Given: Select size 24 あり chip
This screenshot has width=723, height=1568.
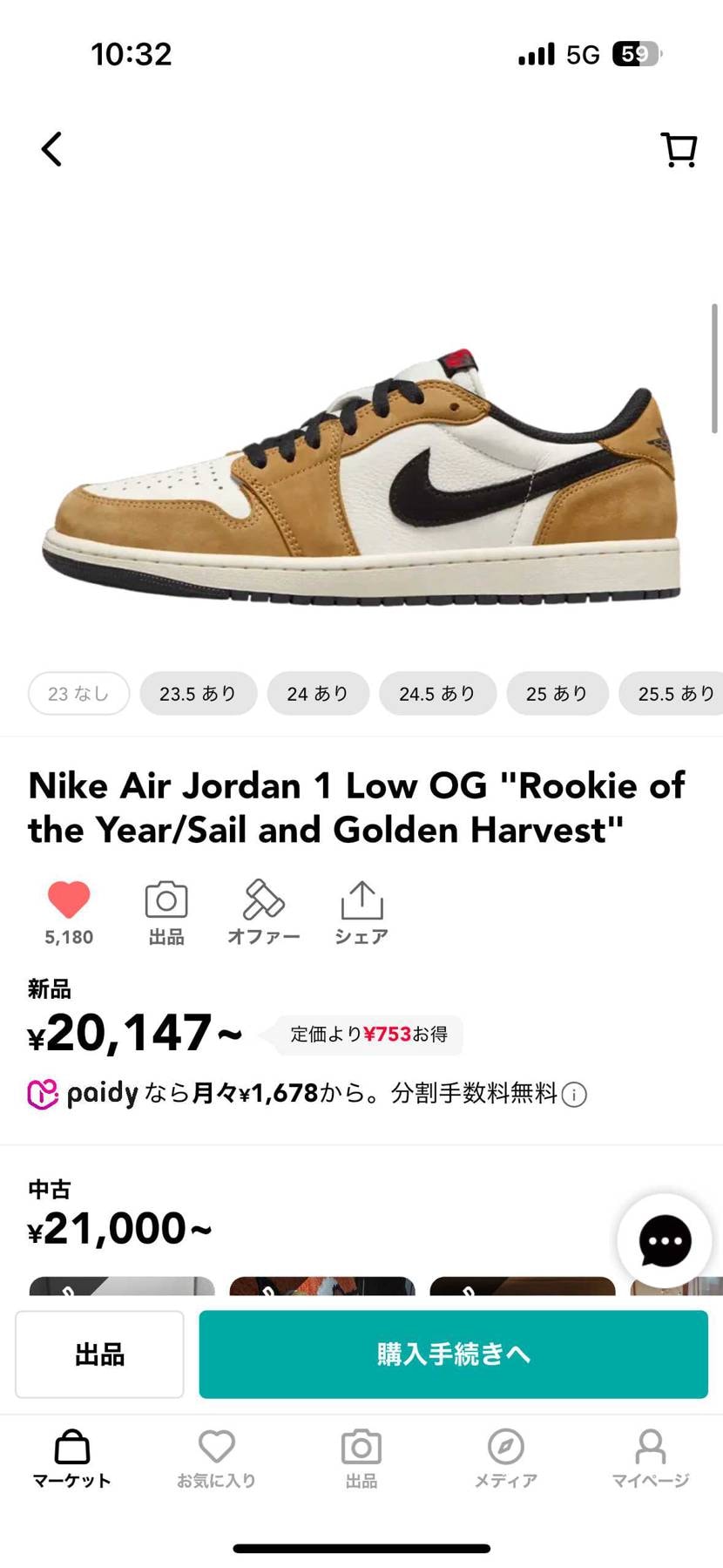Looking at the screenshot, I should click(318, 694).
